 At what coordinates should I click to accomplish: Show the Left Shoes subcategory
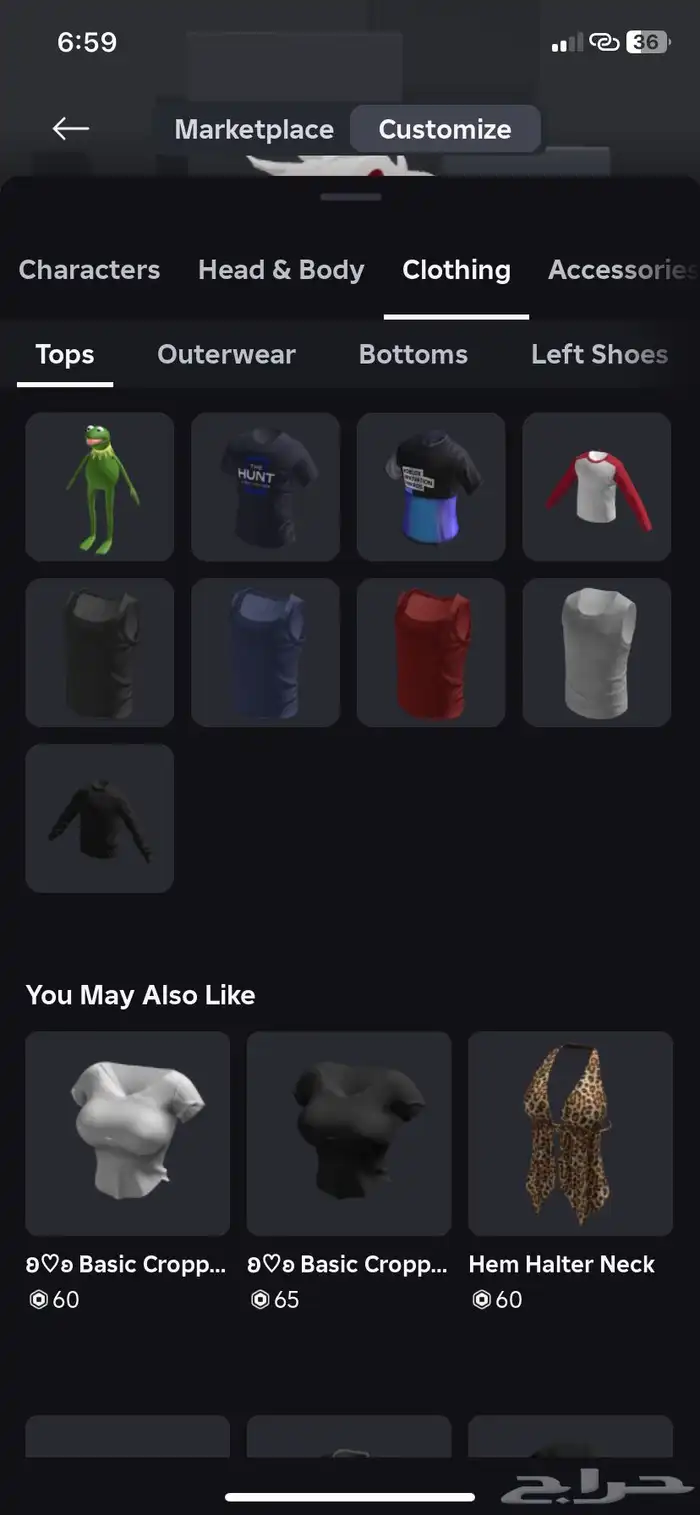(x=599, y=355)
